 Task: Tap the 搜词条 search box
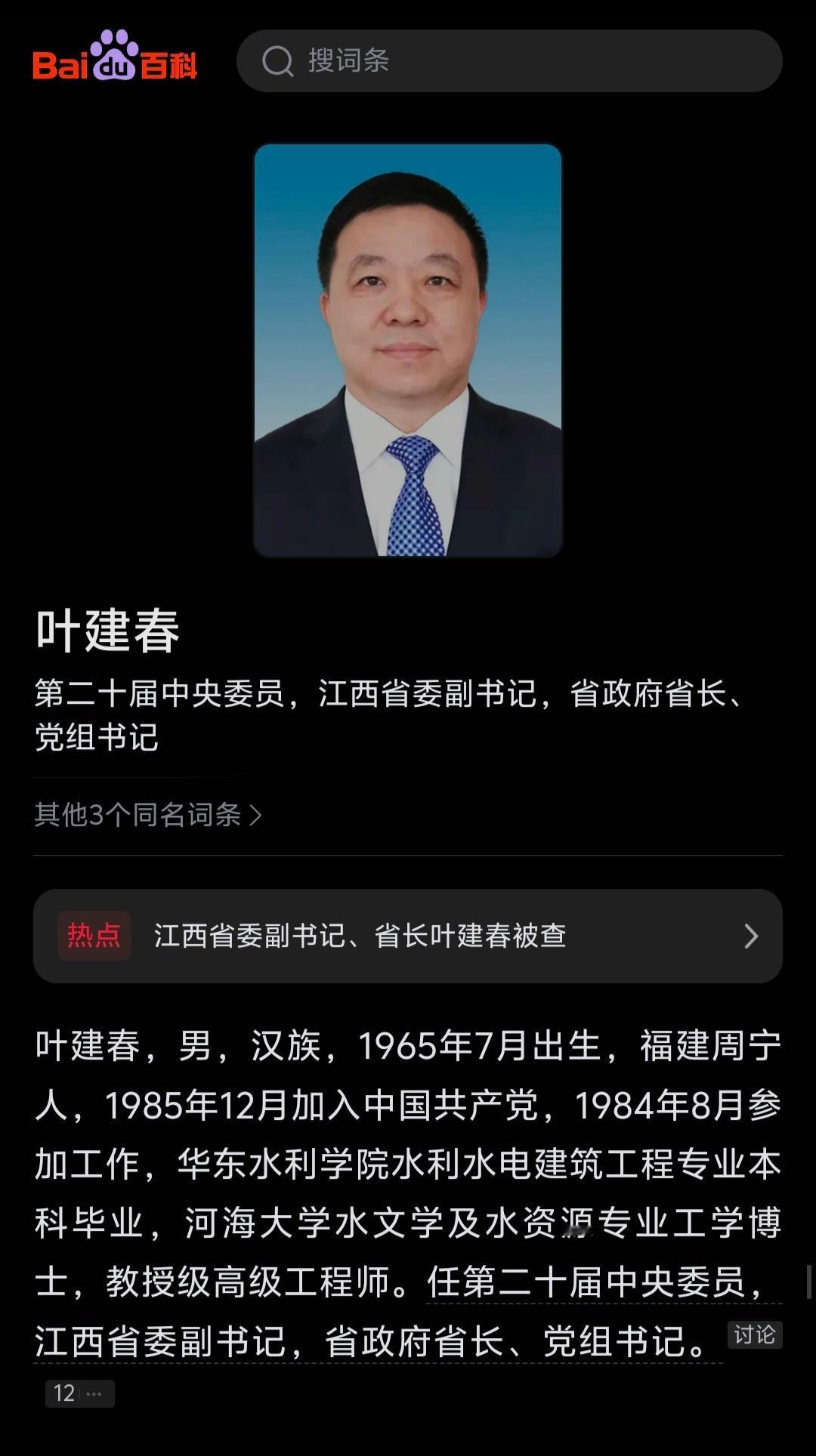tap(509, 61)
